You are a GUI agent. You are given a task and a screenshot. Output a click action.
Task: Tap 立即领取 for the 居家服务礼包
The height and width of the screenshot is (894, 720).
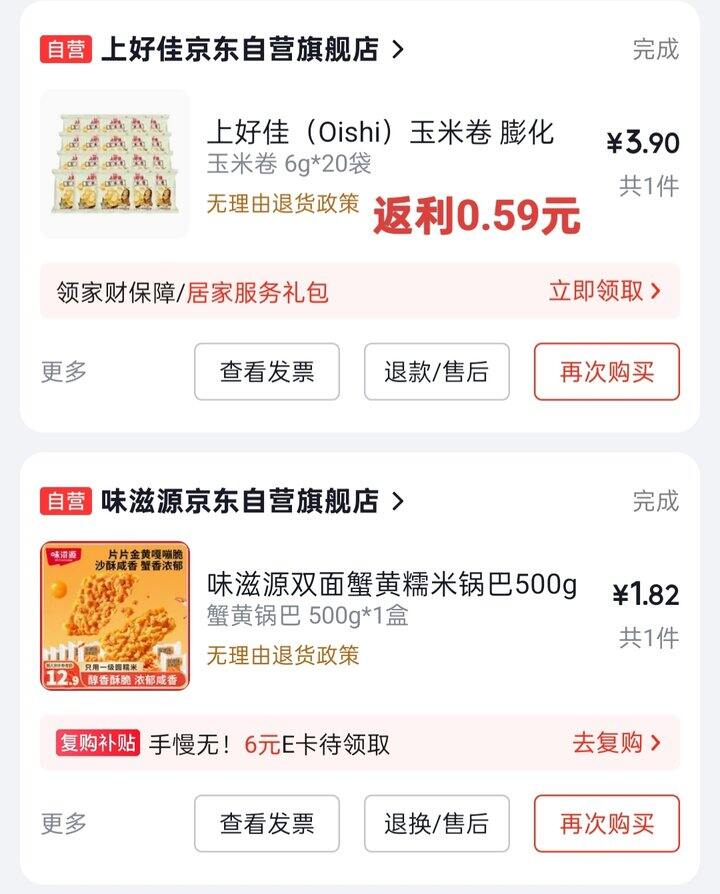tap(604, 291)
